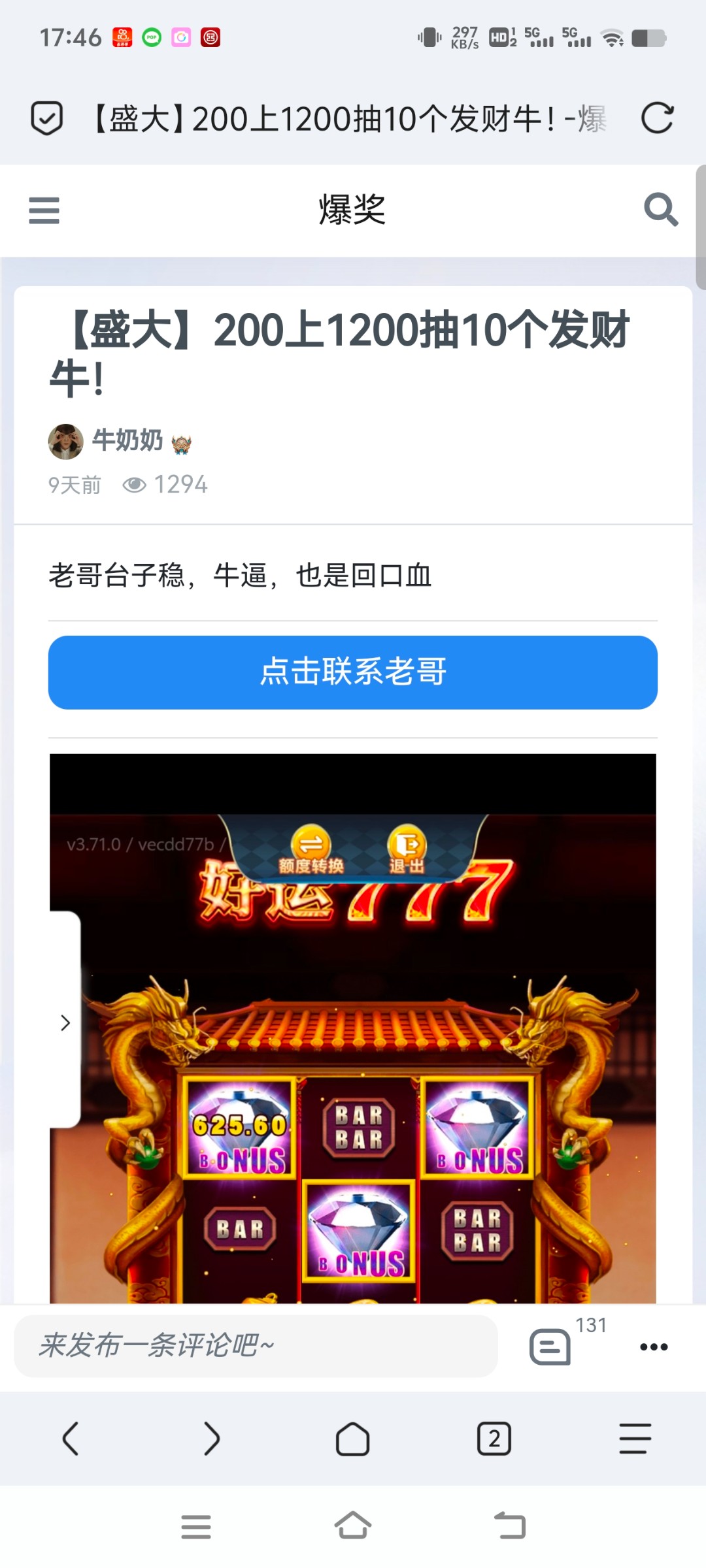Open the hamburger drawer menu
This screenshot has height=1568, width=706.
coord(44,210)
